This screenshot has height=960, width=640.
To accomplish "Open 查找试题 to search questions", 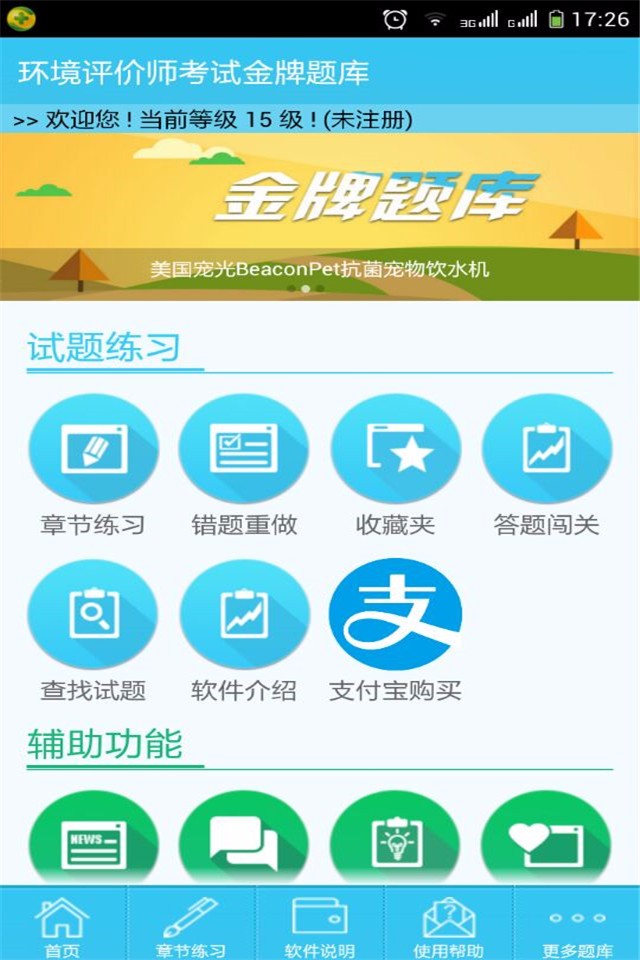I will pos(93,615).
